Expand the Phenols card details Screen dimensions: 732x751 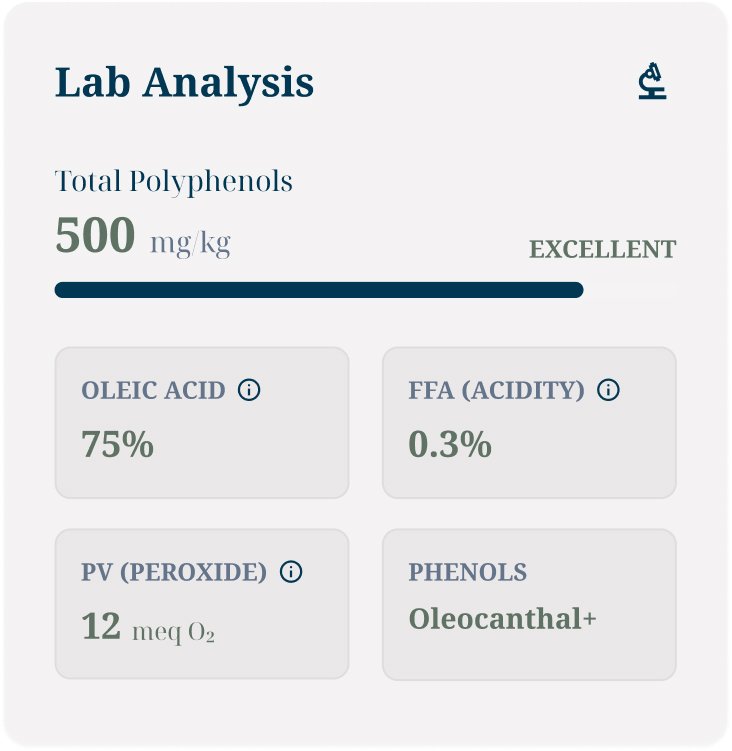pyautogui.click(x=528, y=603)
